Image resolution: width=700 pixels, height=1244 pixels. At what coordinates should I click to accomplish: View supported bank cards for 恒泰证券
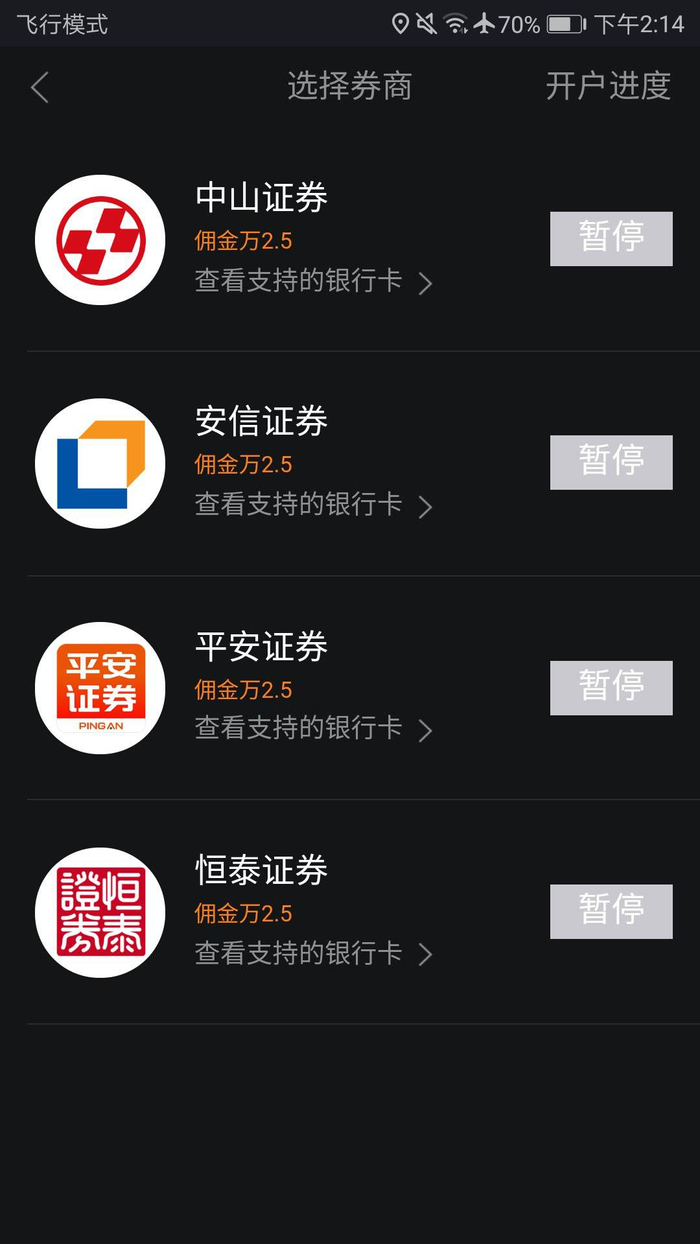tap(312, 953)
